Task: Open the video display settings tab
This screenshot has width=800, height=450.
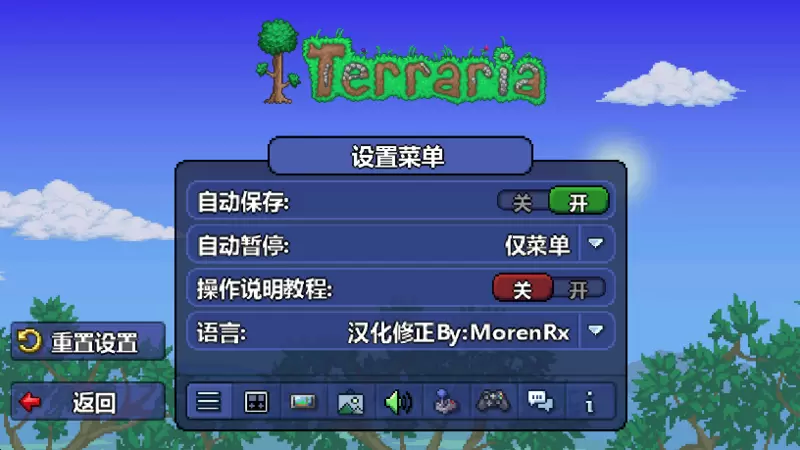Action: [303, 402]
